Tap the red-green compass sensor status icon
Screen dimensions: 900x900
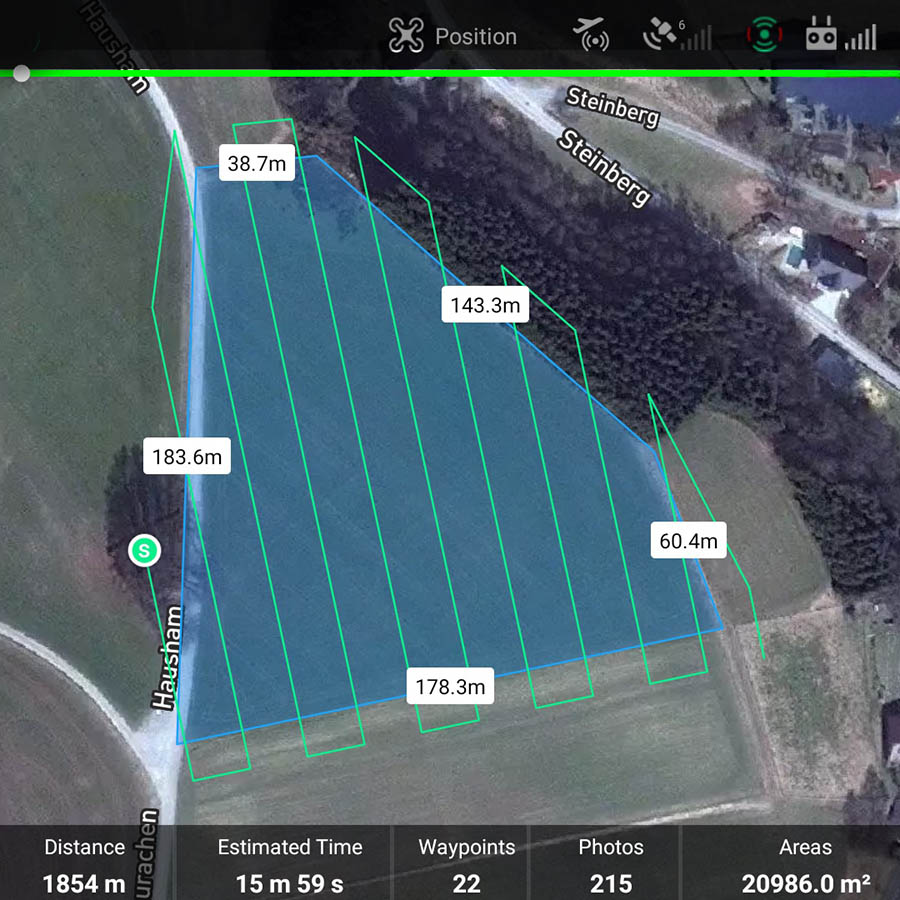pos(763,36)
